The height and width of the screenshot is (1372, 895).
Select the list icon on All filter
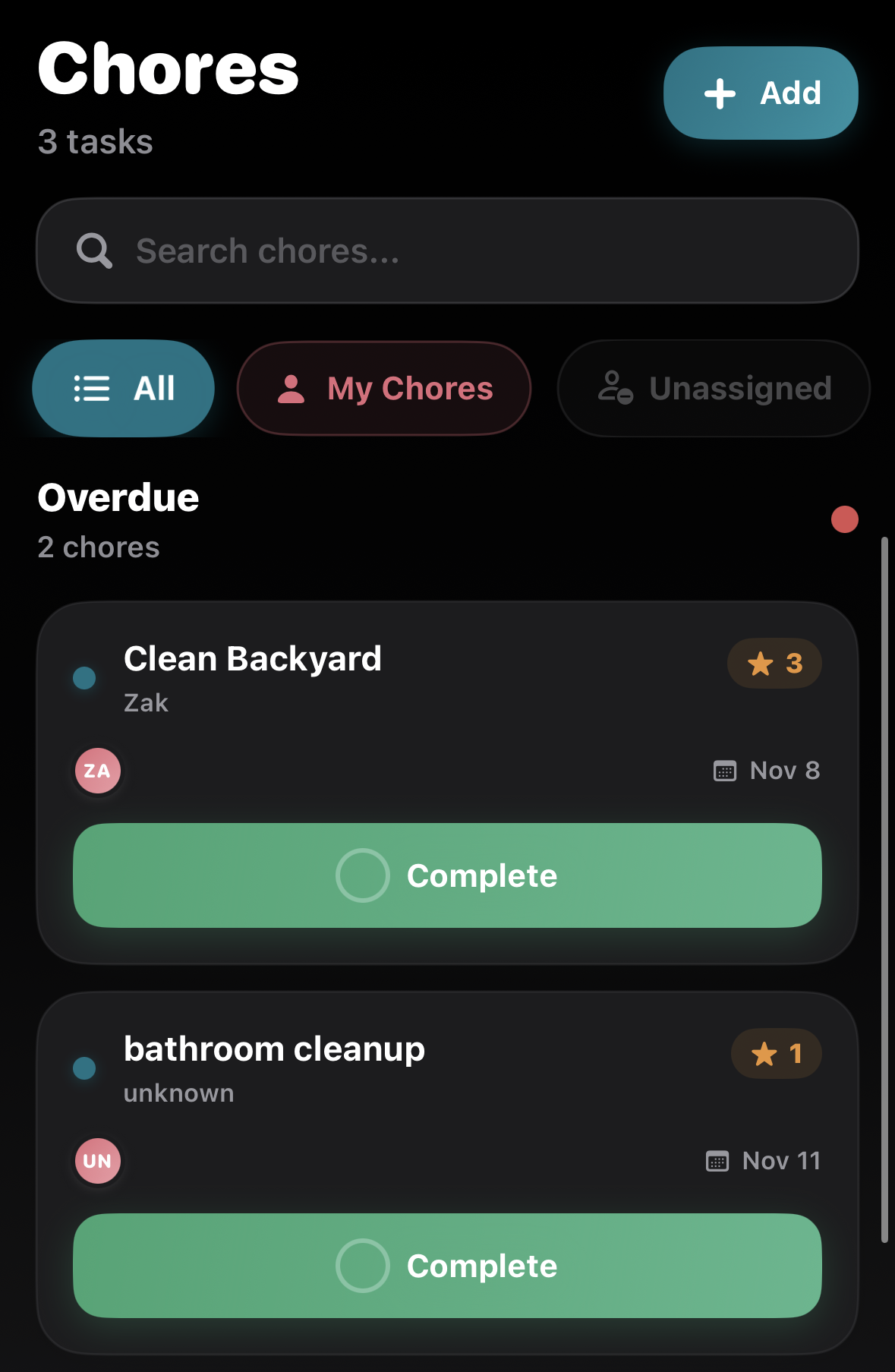tap(92, 388)
